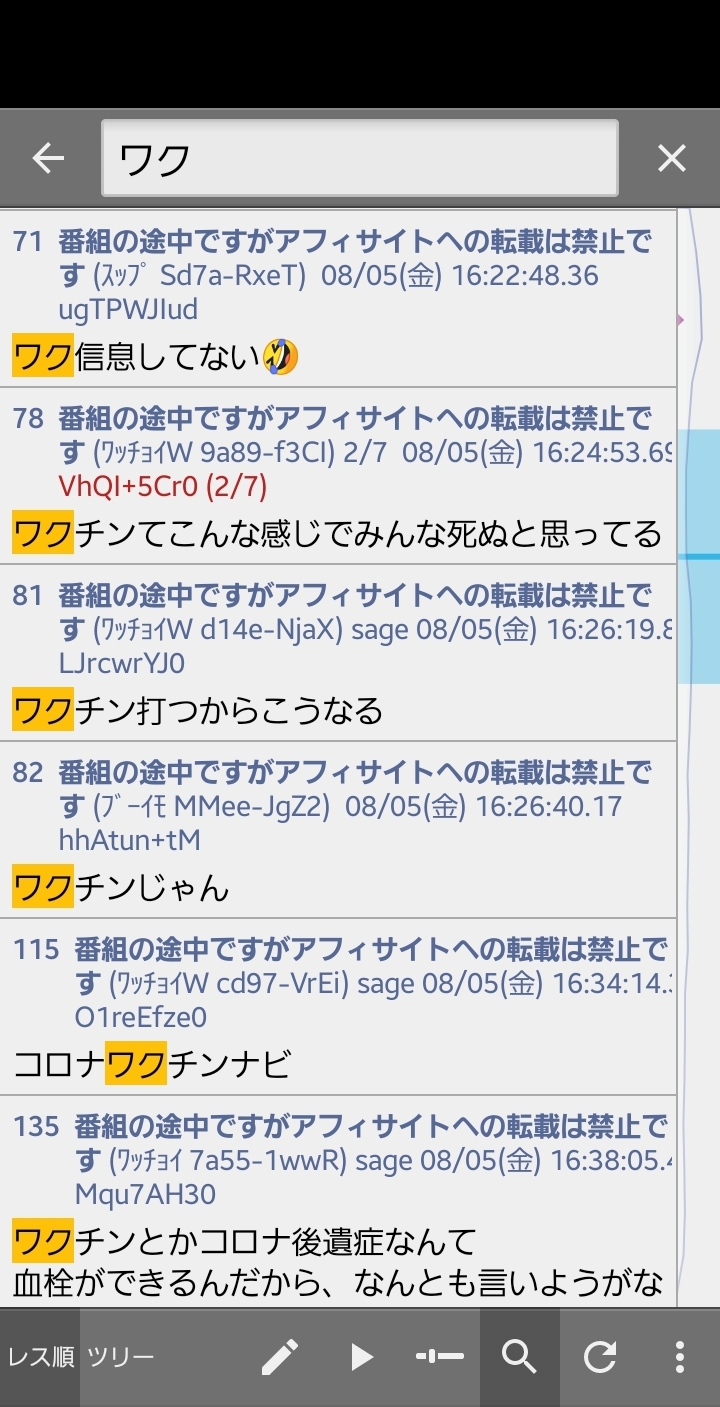Tap ID VhQI+5Cr0 (2/7) in post 78
This screenshot has width=720, height=1407.
(x=163, y=486)
